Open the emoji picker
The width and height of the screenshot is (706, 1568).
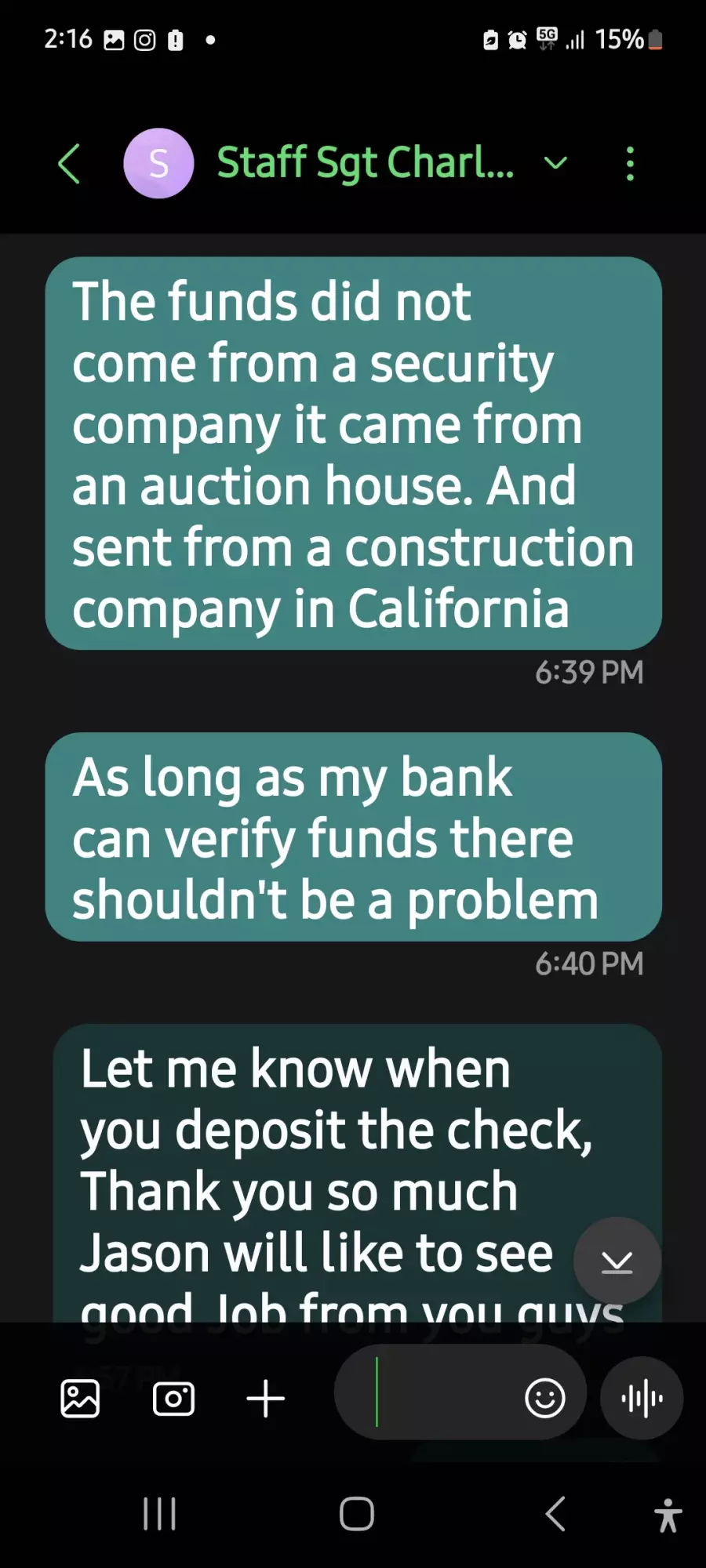(544, 1398)
